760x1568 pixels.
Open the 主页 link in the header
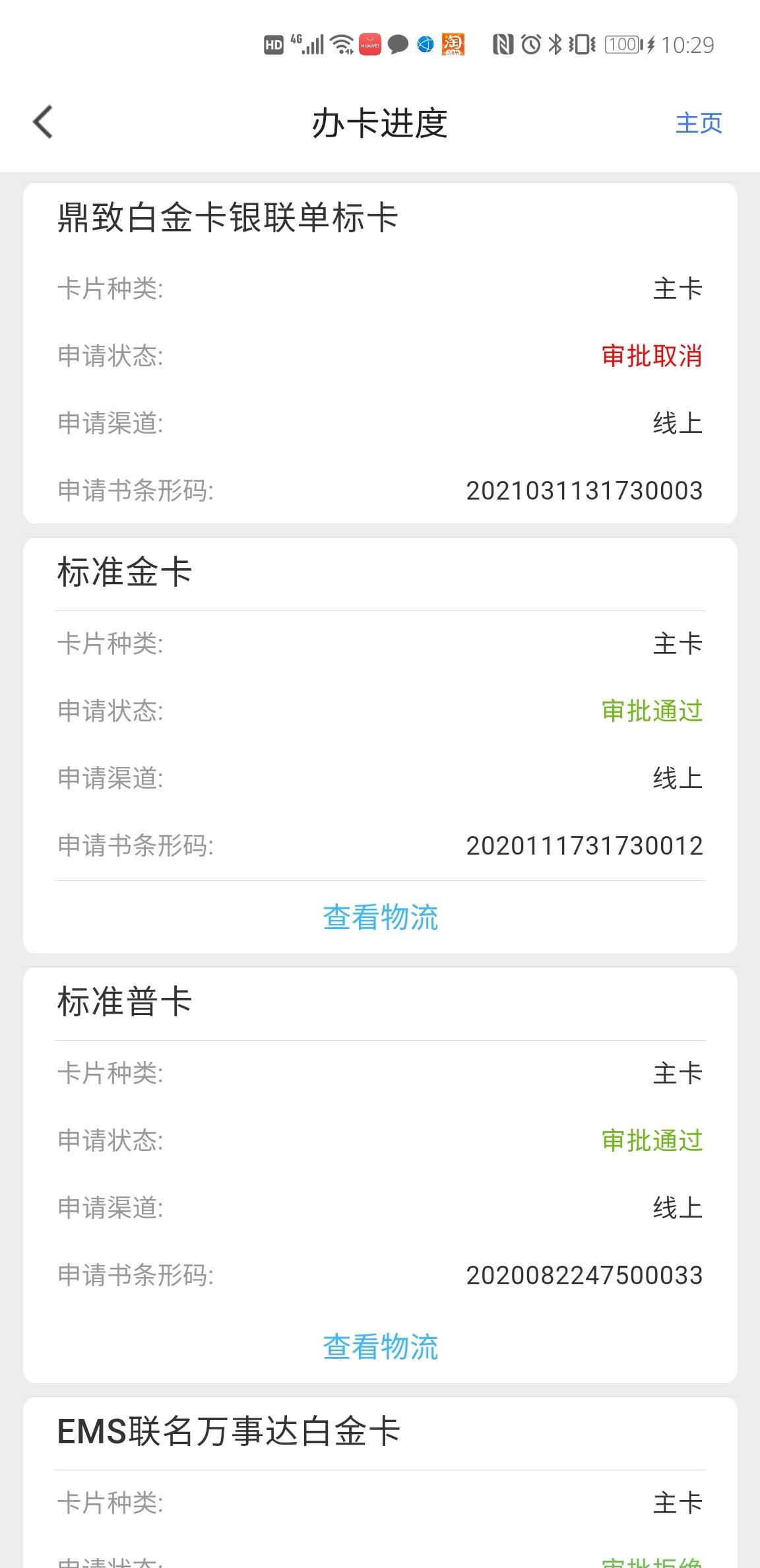click(699, 123)
